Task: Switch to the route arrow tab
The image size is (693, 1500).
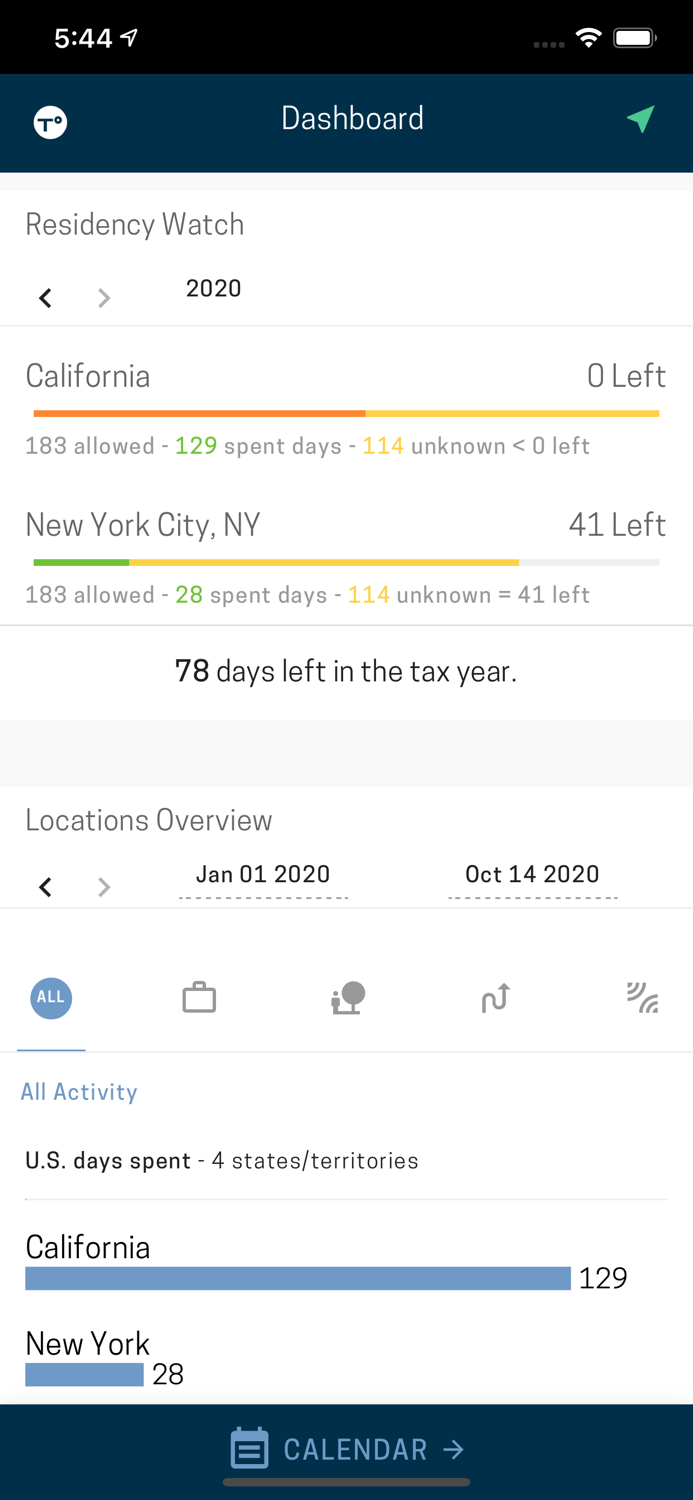Action: point(495,998)
